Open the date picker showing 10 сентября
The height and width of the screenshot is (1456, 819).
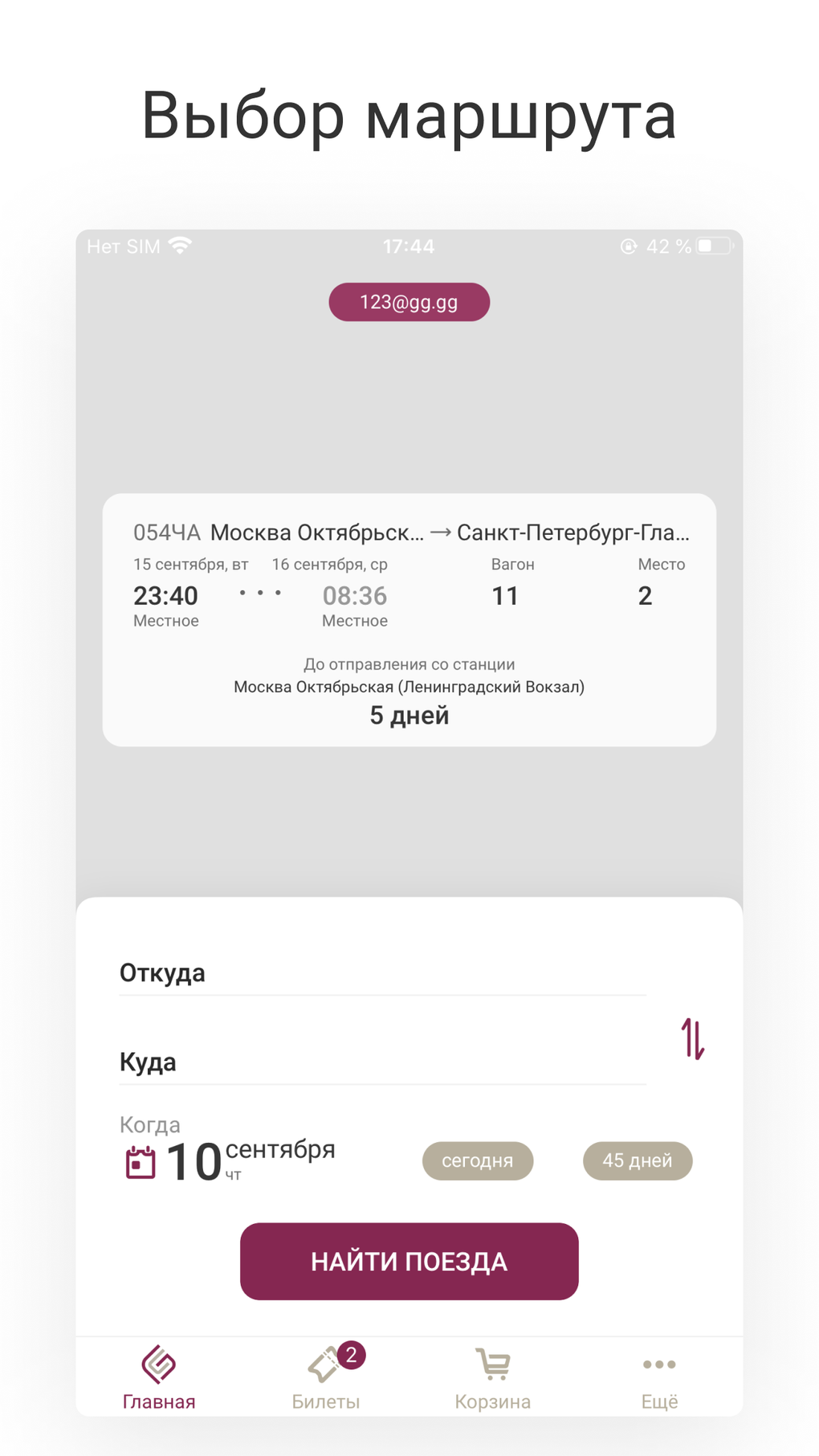point(229,1160)
